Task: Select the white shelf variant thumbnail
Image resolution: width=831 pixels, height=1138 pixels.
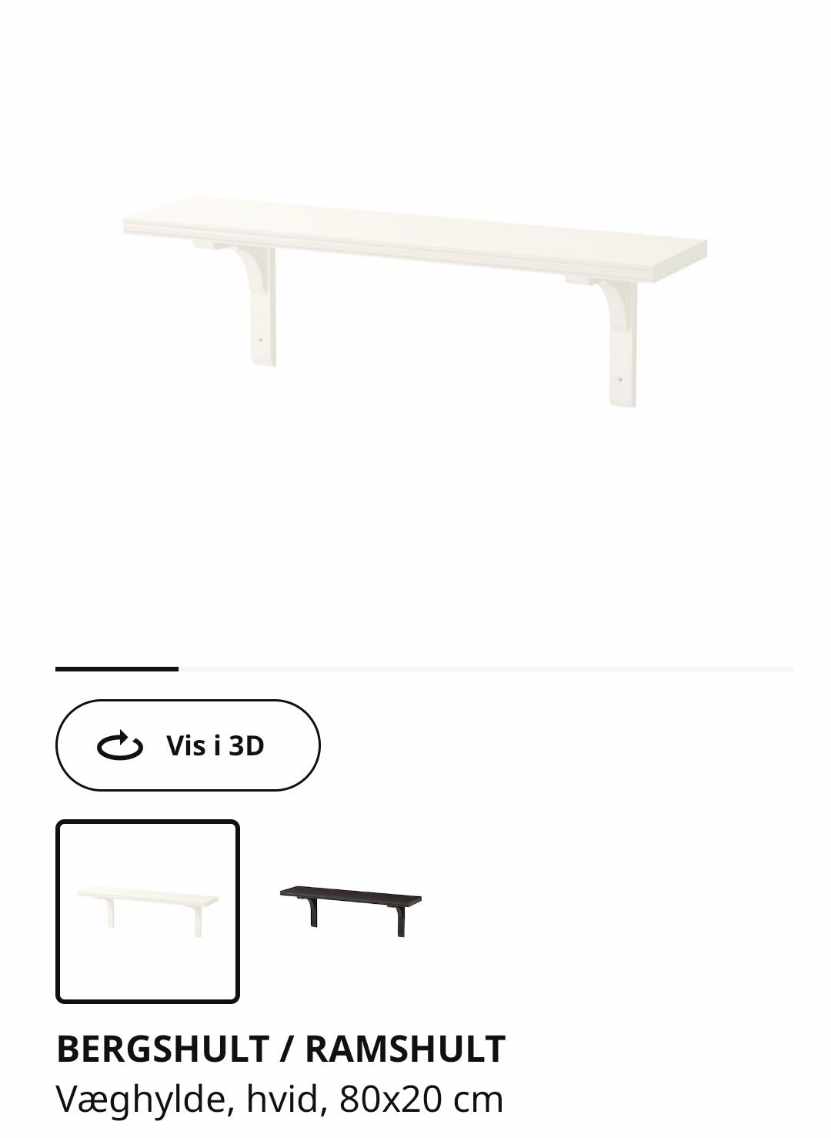Action: pyautogui.click(x=148, y=911)
